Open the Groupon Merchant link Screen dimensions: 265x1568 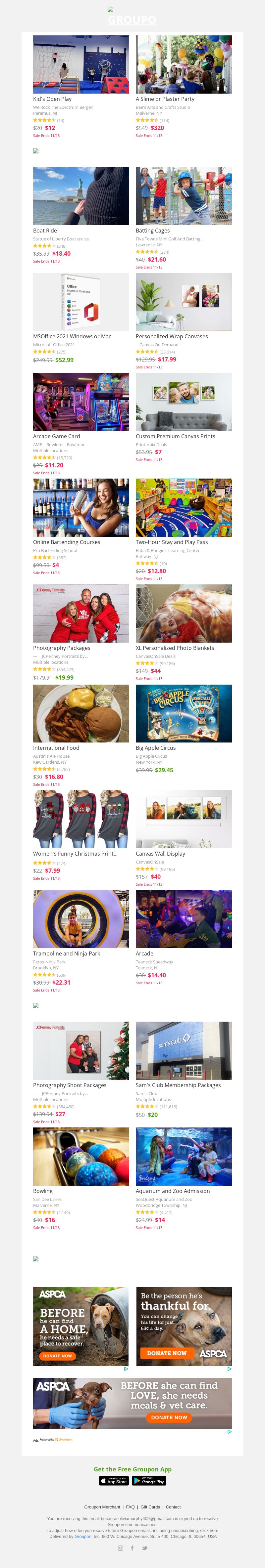[x=102, y=1507]
